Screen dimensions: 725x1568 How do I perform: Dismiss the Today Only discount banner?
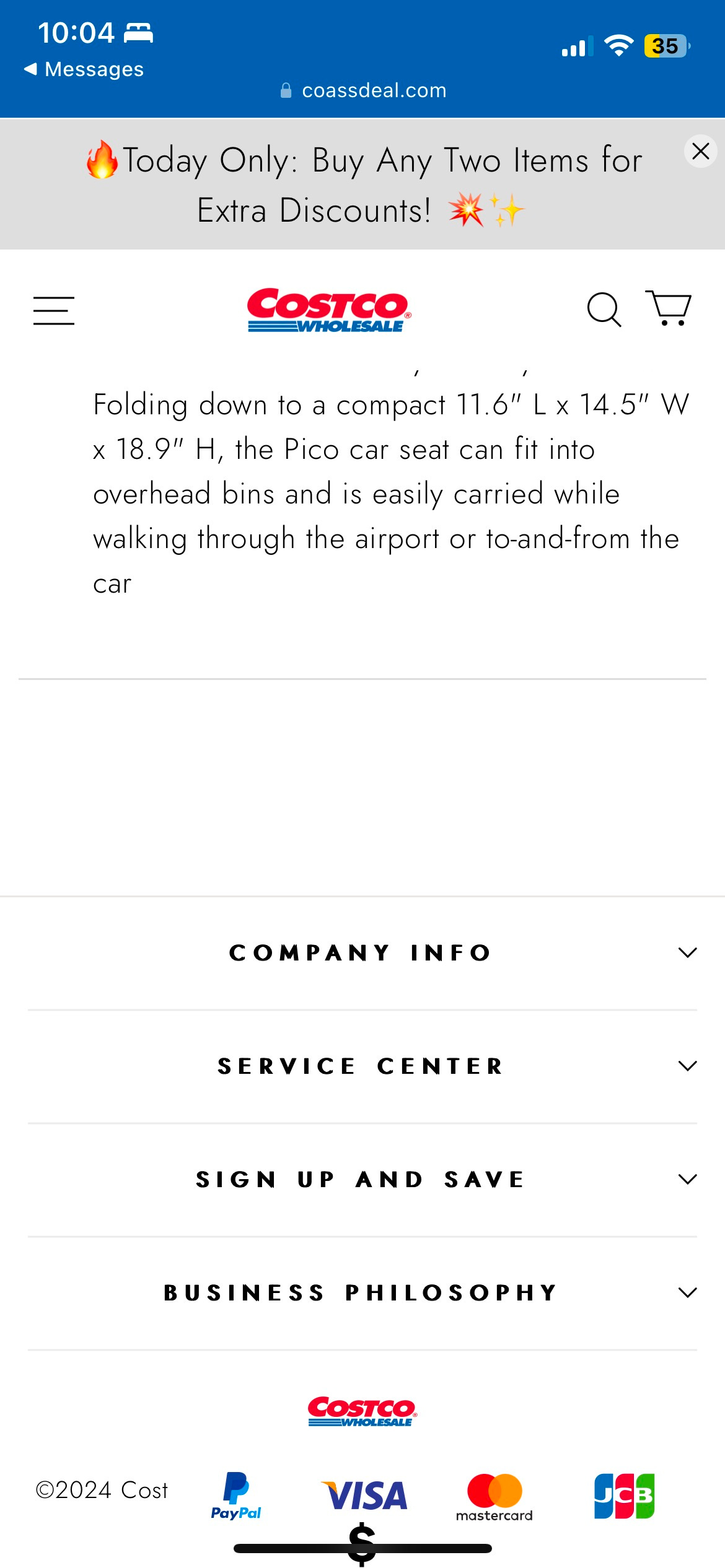[700, 151]
